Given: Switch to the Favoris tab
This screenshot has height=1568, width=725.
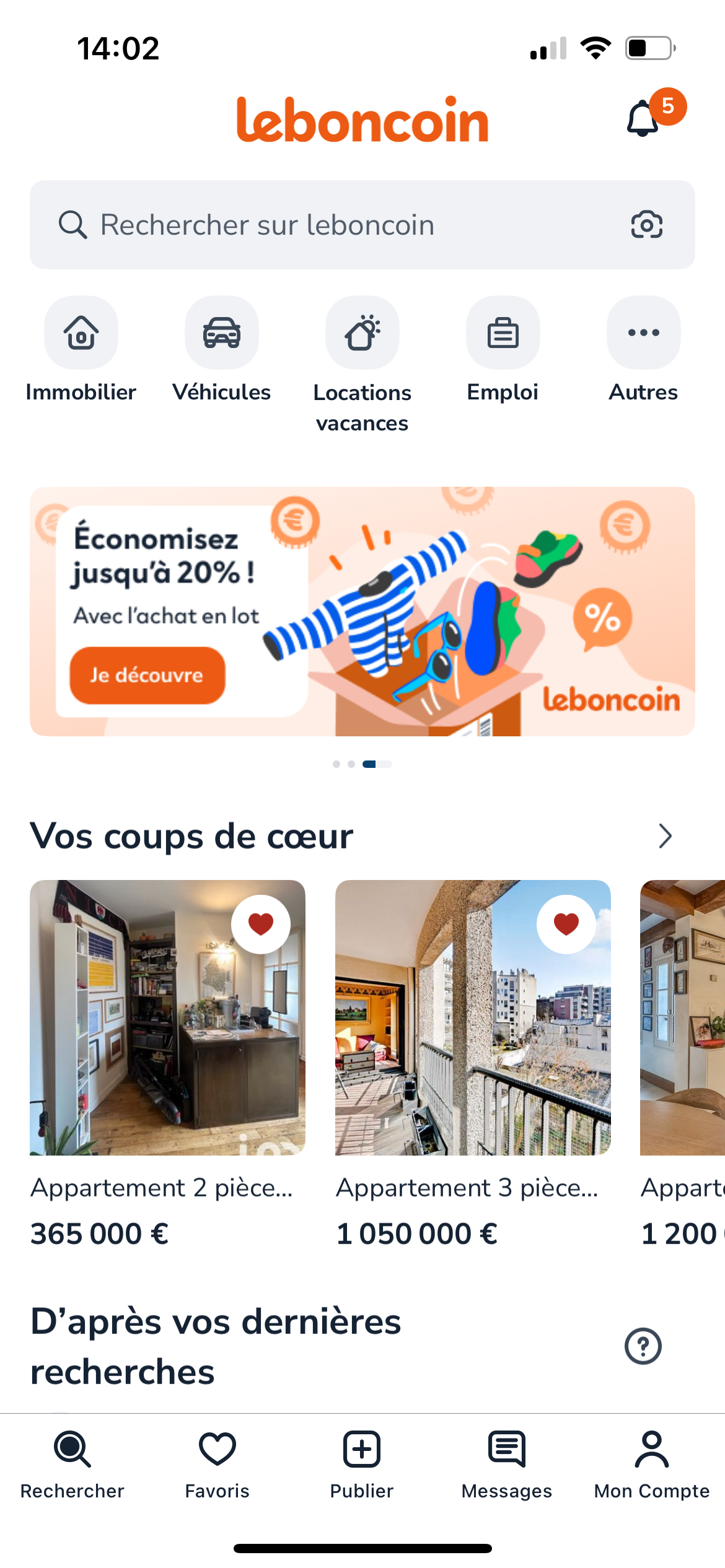Looking at the screenshot, I should [217, 1465].
